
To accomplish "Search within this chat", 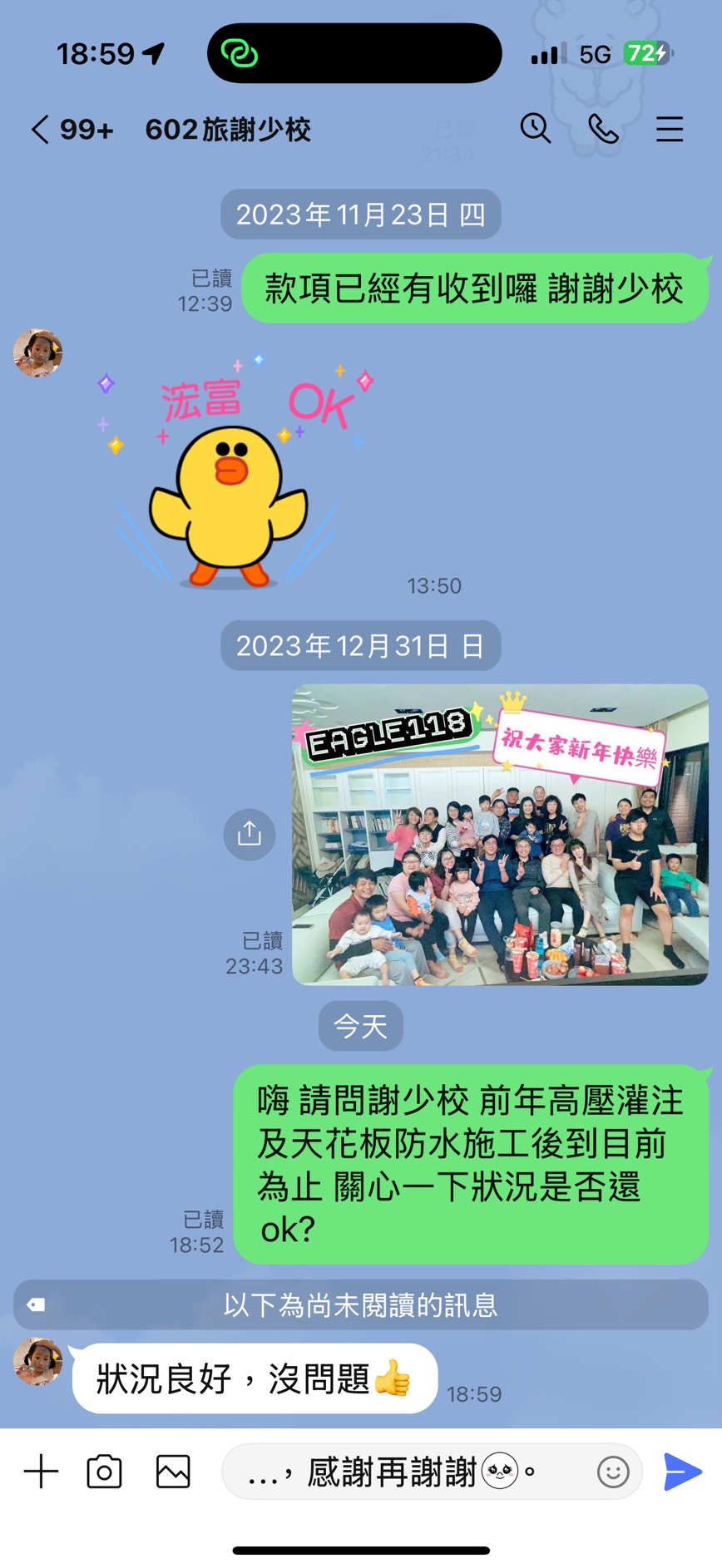I will 535,129.
